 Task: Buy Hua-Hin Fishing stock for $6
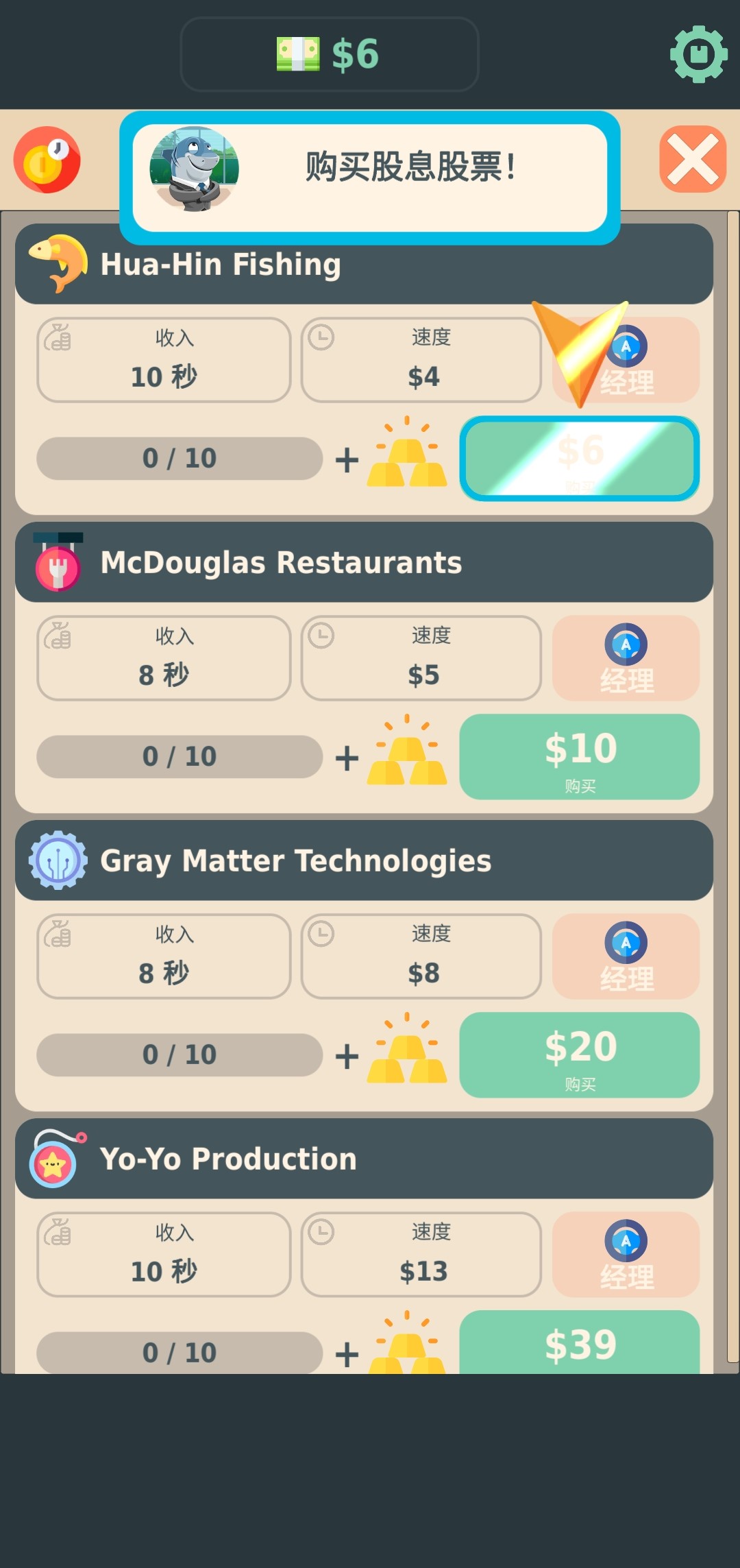point(580,459)
